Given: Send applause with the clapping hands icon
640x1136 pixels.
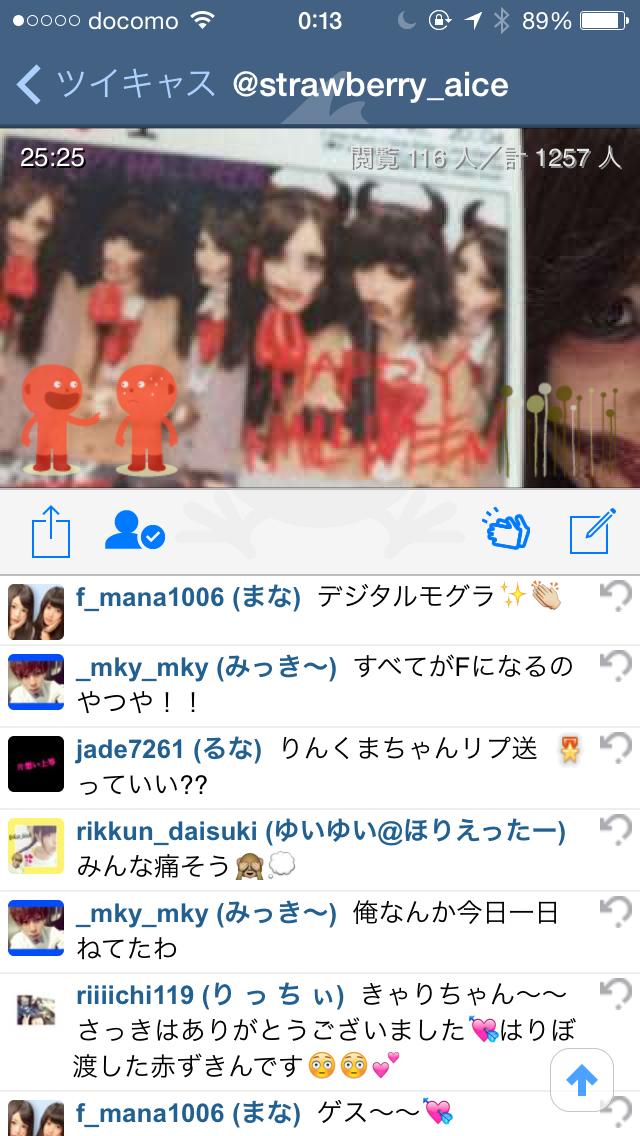Looking at the screenshot, I should tap(507, 530).
